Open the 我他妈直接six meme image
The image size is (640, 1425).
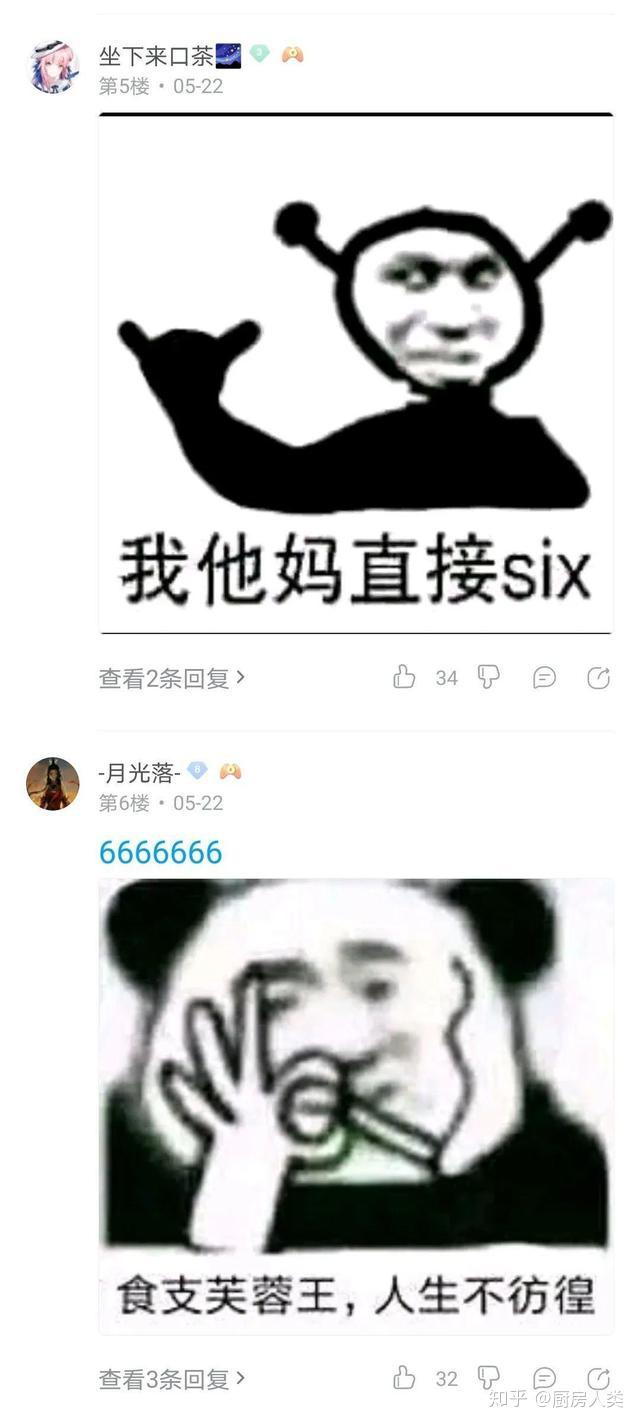point(355,373)
